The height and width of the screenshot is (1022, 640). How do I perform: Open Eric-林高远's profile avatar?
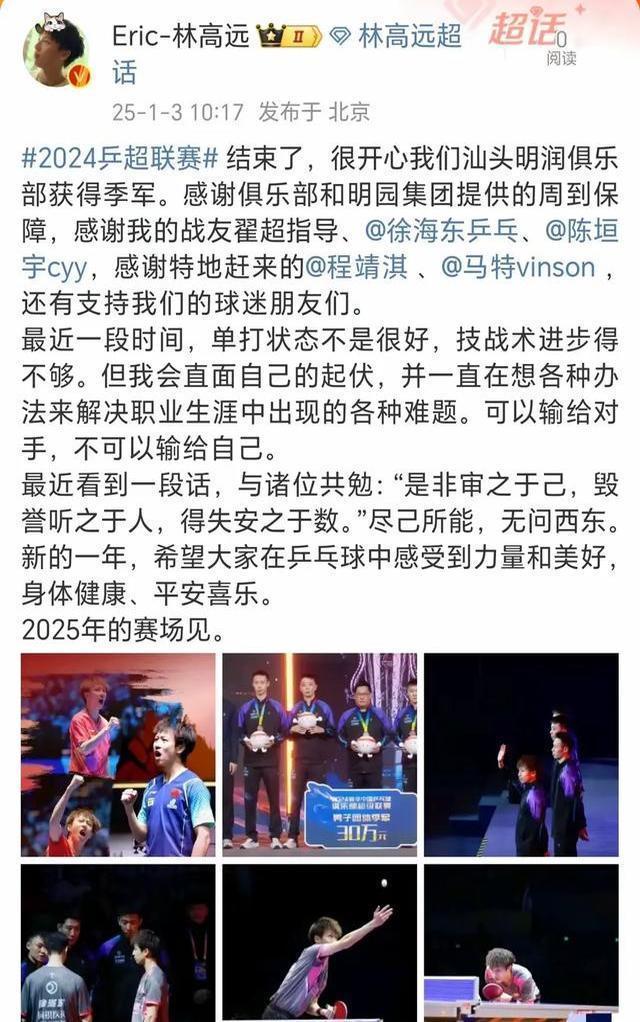pyautogui.click(x=55, y=50)
